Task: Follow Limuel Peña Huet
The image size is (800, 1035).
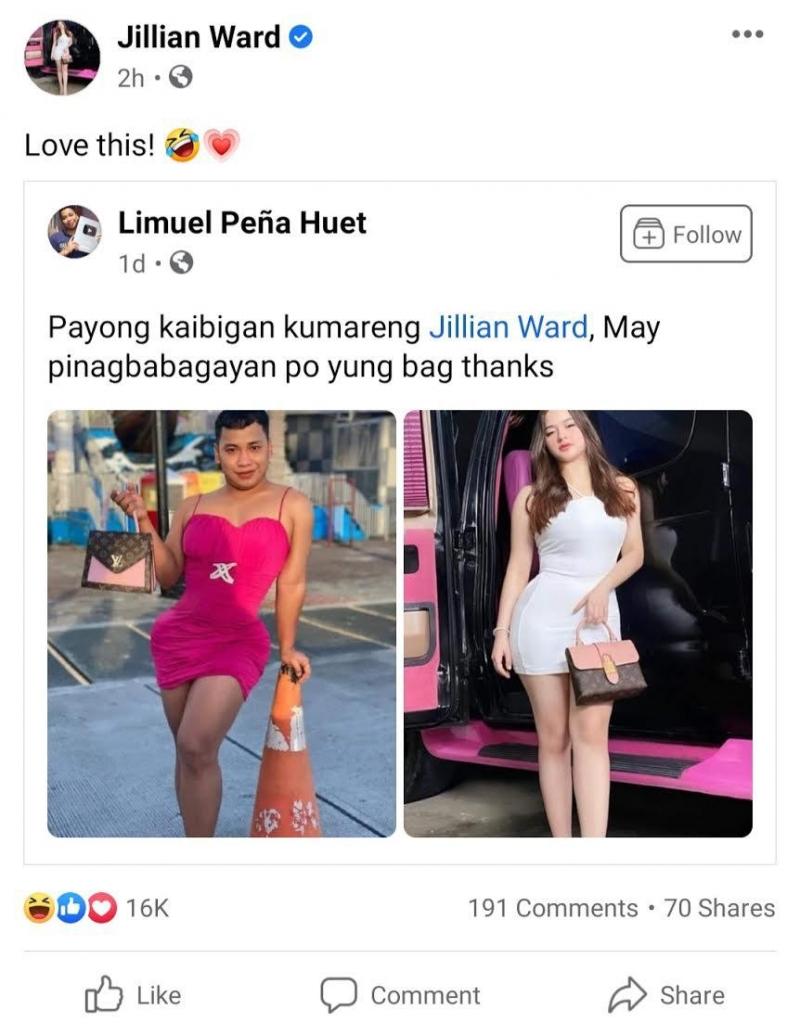Action: point(685,234)
